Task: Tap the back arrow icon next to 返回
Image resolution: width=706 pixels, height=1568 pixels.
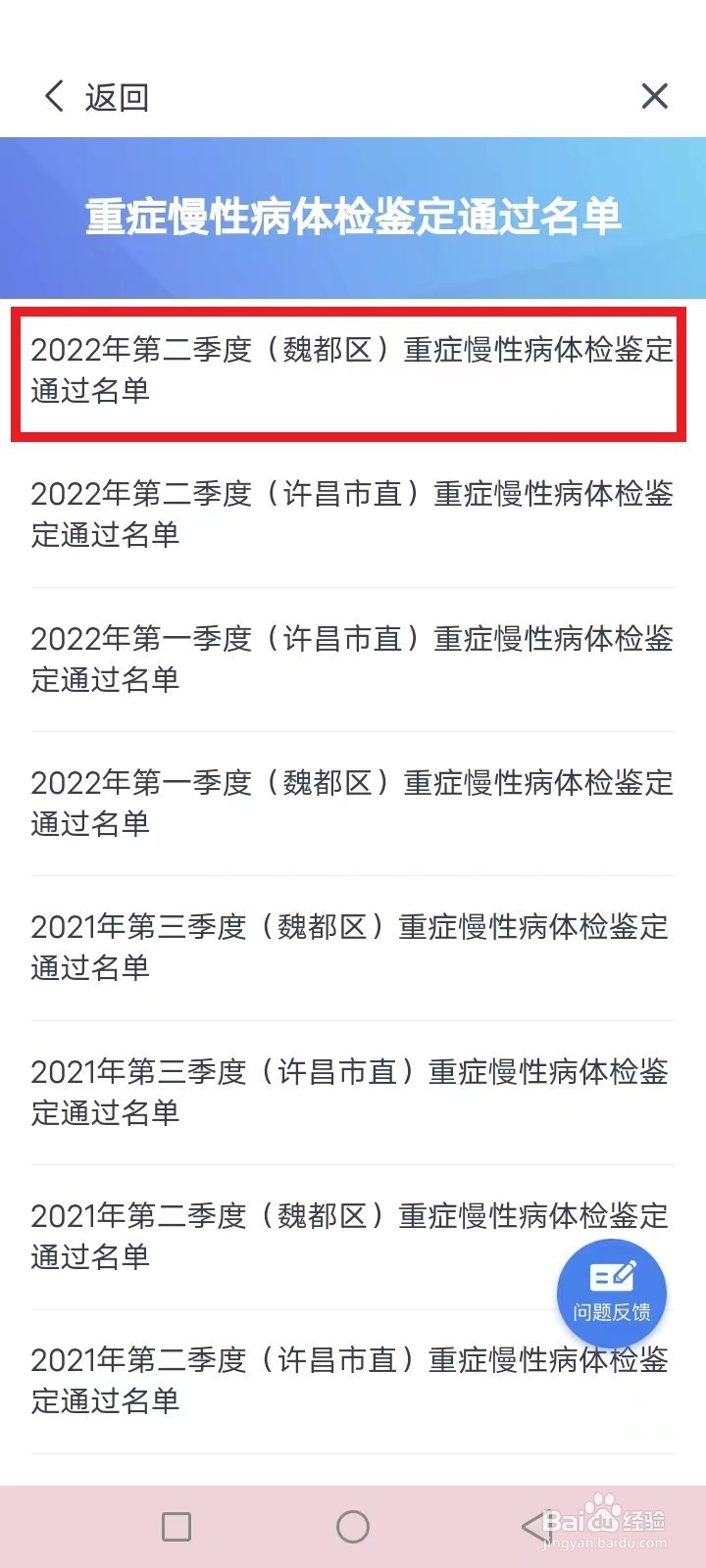Action: (52, 95)
